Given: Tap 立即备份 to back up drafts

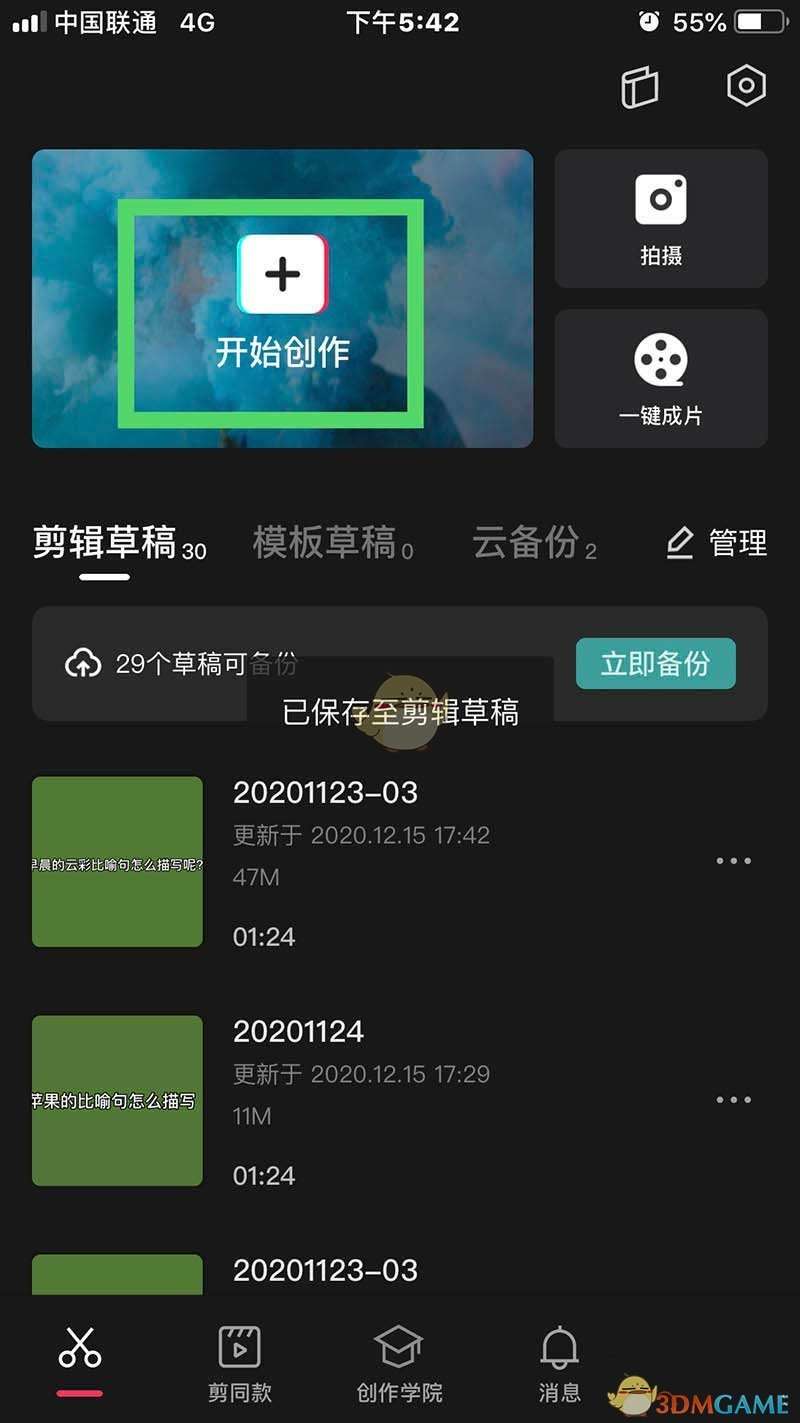Looking at the screenshot, I should click(655, 663).
